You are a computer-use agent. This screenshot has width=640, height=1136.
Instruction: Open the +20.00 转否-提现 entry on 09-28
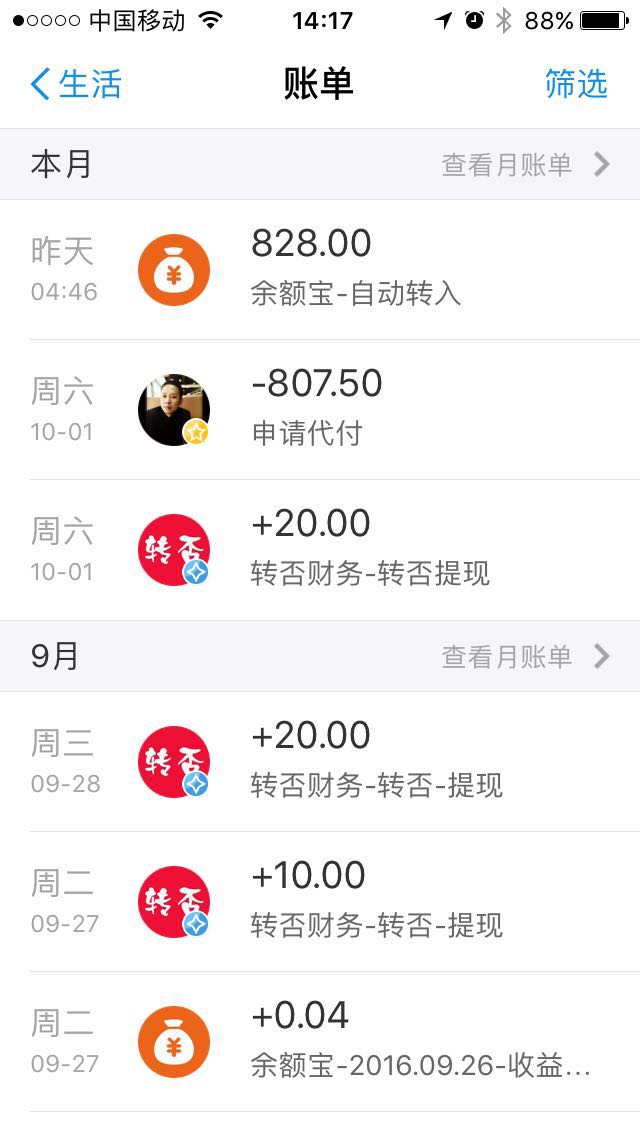click(x=320, y=762)
